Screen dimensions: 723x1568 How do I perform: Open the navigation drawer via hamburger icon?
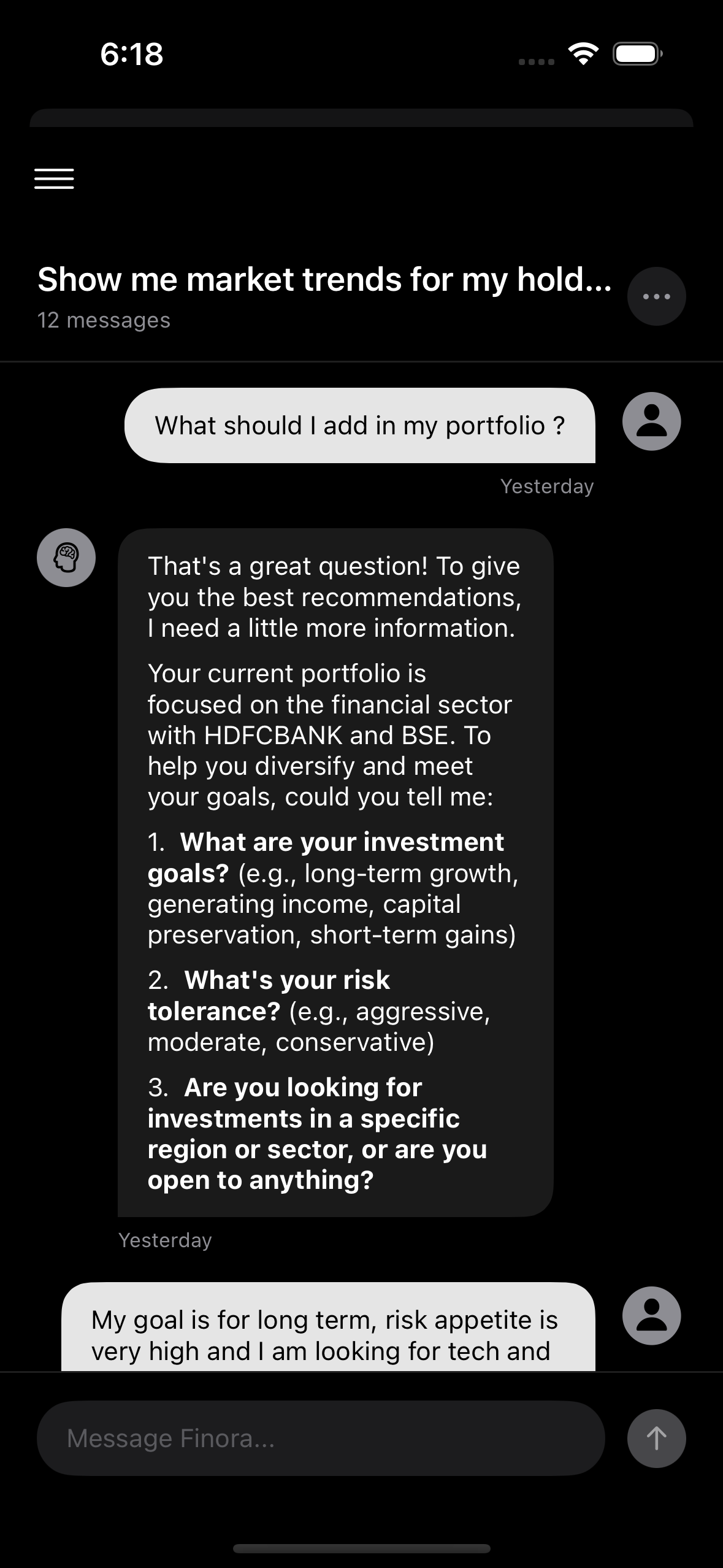[x=54, y=179]
